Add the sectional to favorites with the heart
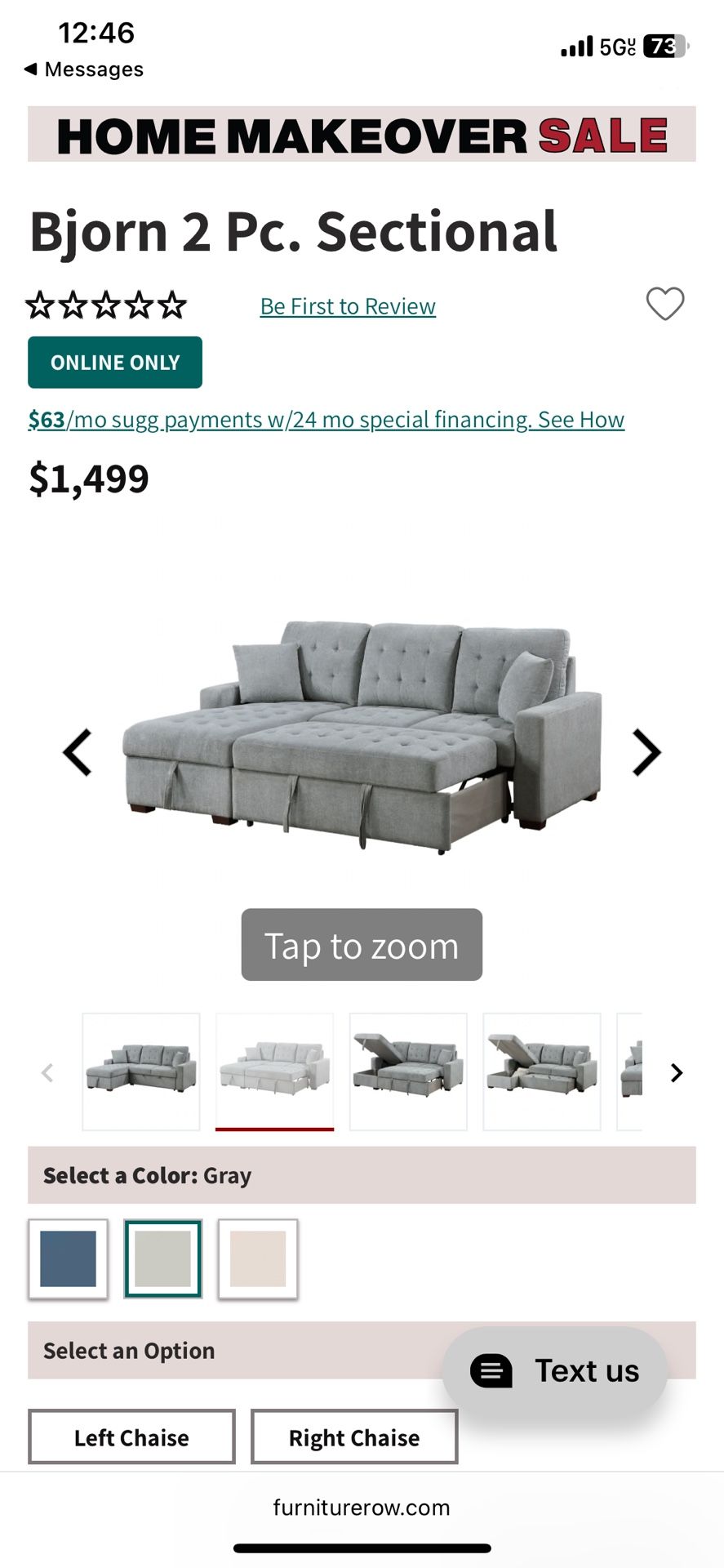Image resolution: width=724 pixels, height=1568 pixels. (664, 304)
